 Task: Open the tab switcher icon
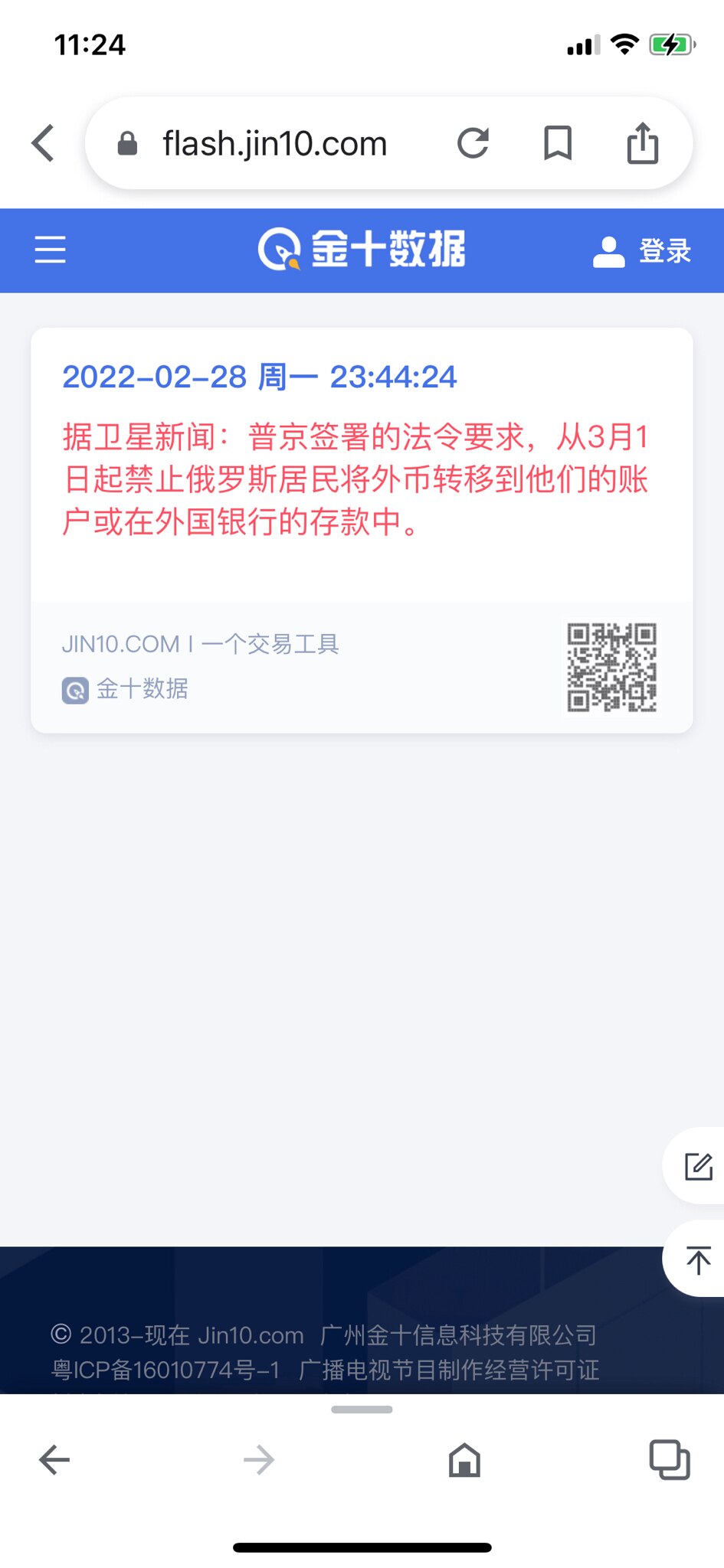coord(670,1459)
